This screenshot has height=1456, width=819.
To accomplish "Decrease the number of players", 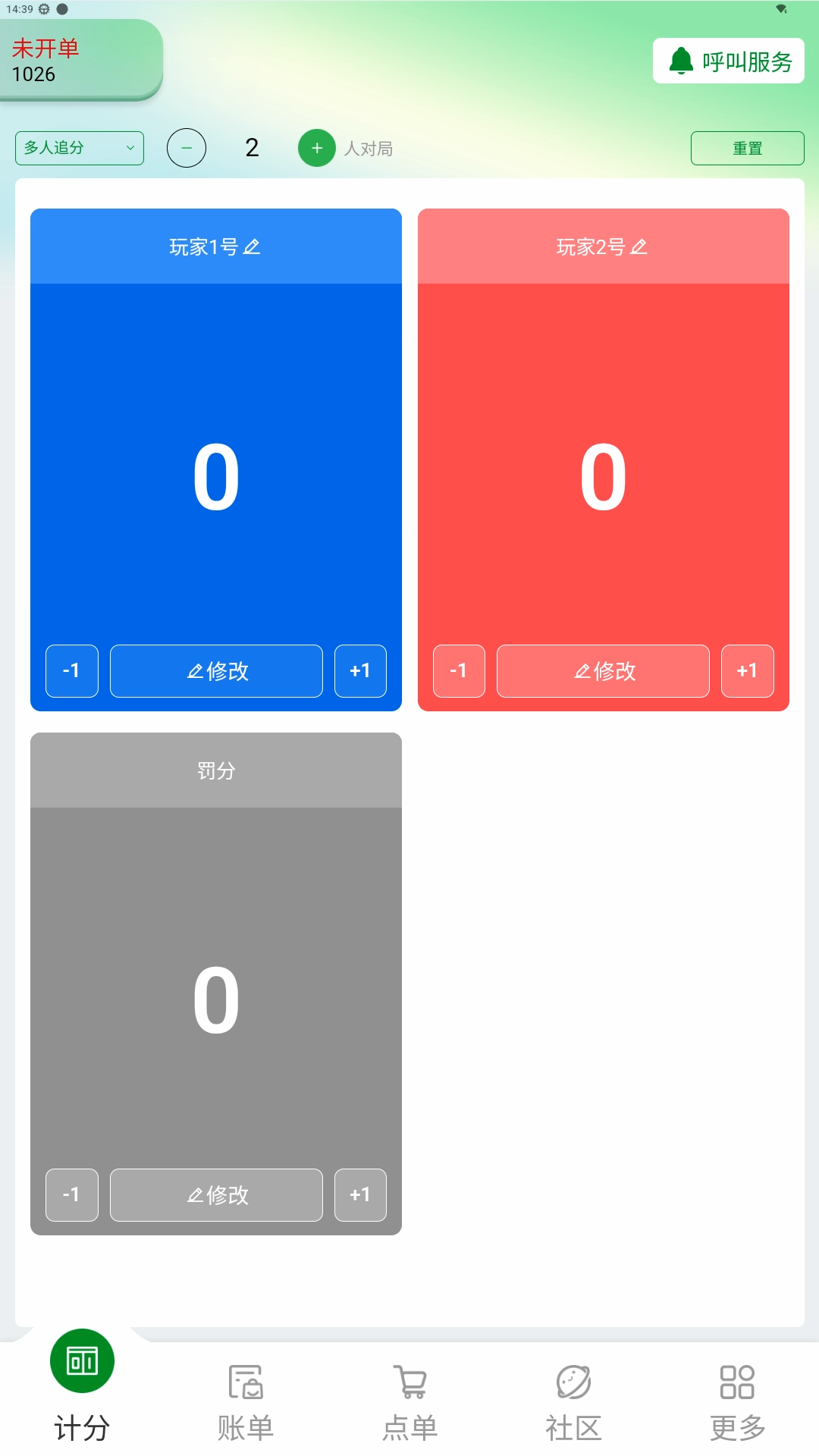I will click(x=187, y=148).
